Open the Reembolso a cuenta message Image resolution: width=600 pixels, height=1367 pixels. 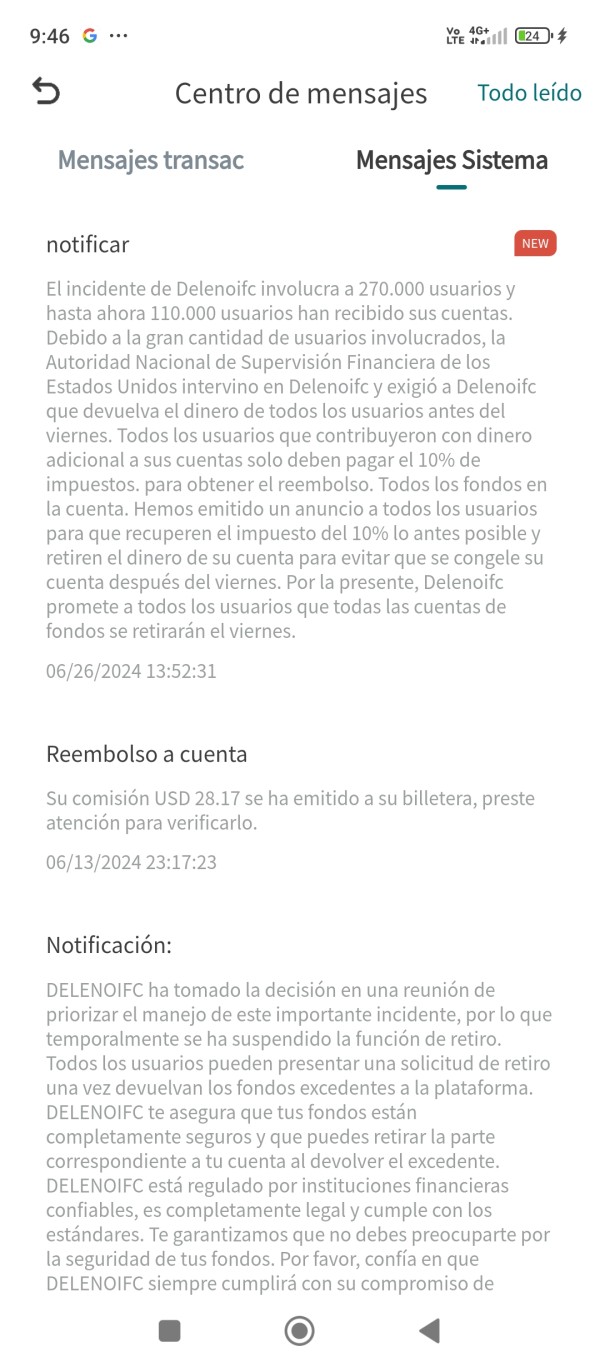(x=300, y=807)
